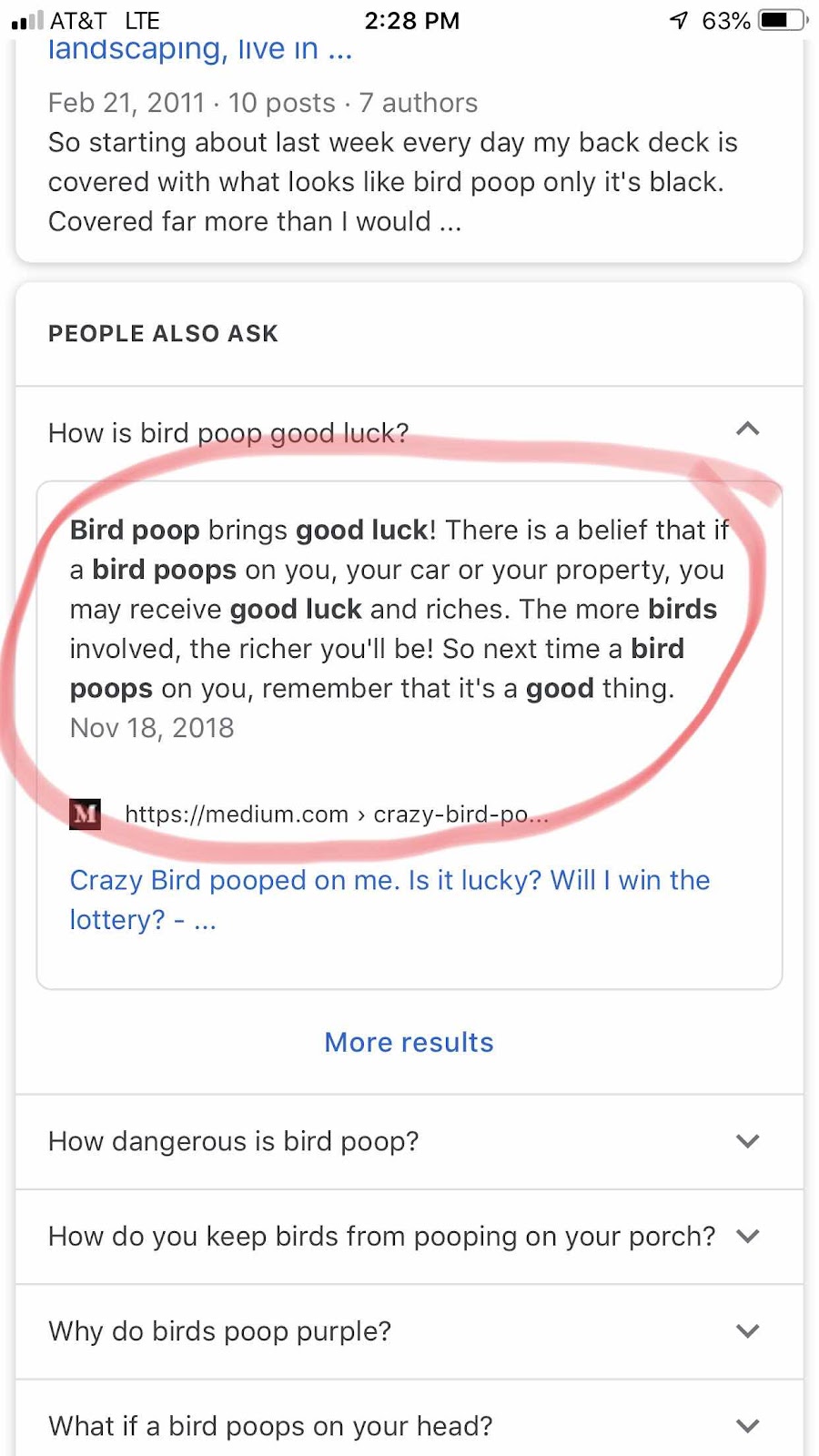
Task: Collapse the "How is bird poop good luck?" question
Action: [x=409, y=432]
